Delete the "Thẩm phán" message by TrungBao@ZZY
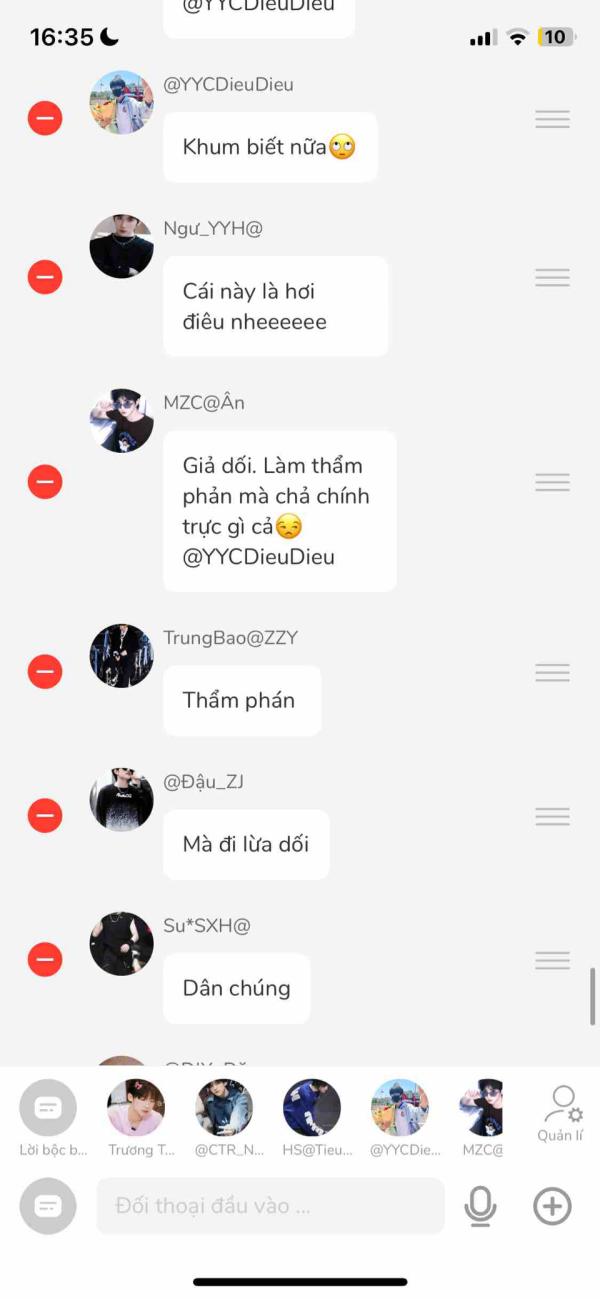The image size is (600, 1299). (x=44, y=672)
